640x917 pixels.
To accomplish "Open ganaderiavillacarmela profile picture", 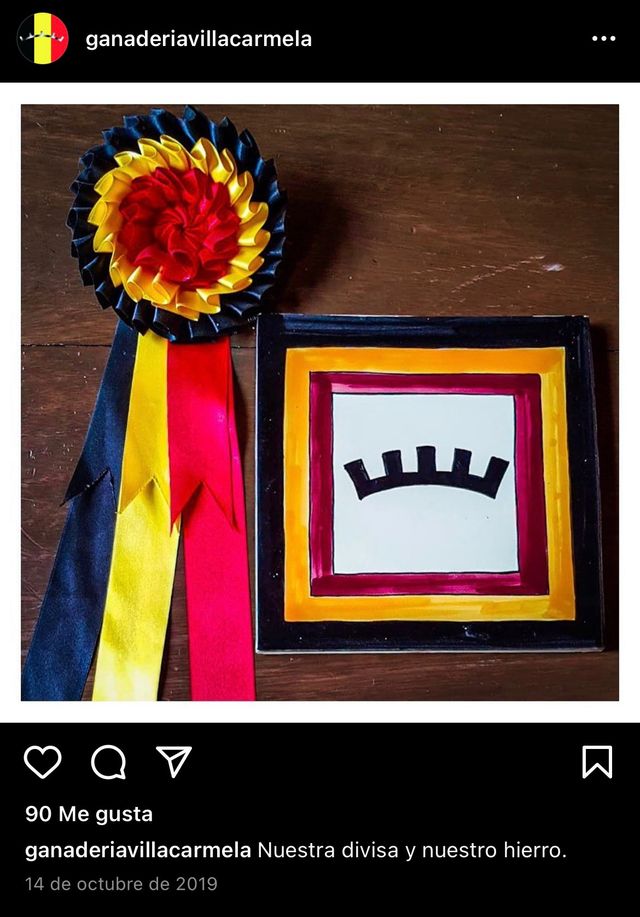I will pos(43,39).
